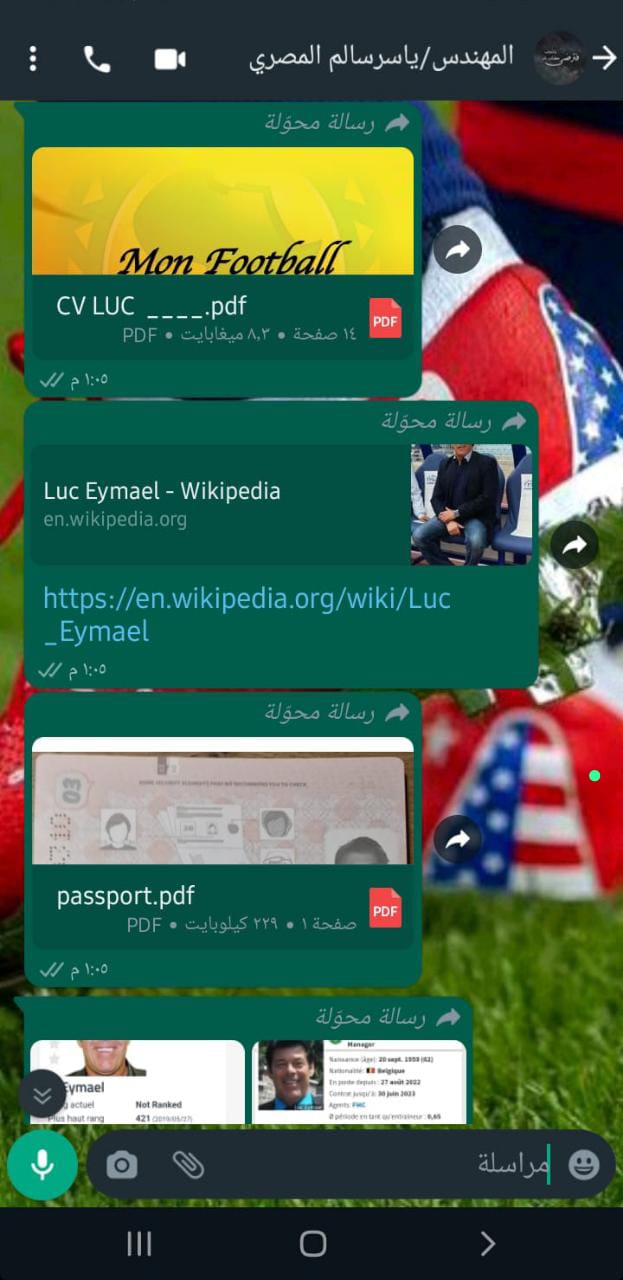Go back to the chat list
Screen dimensions: 623x1280
[604, 58]
